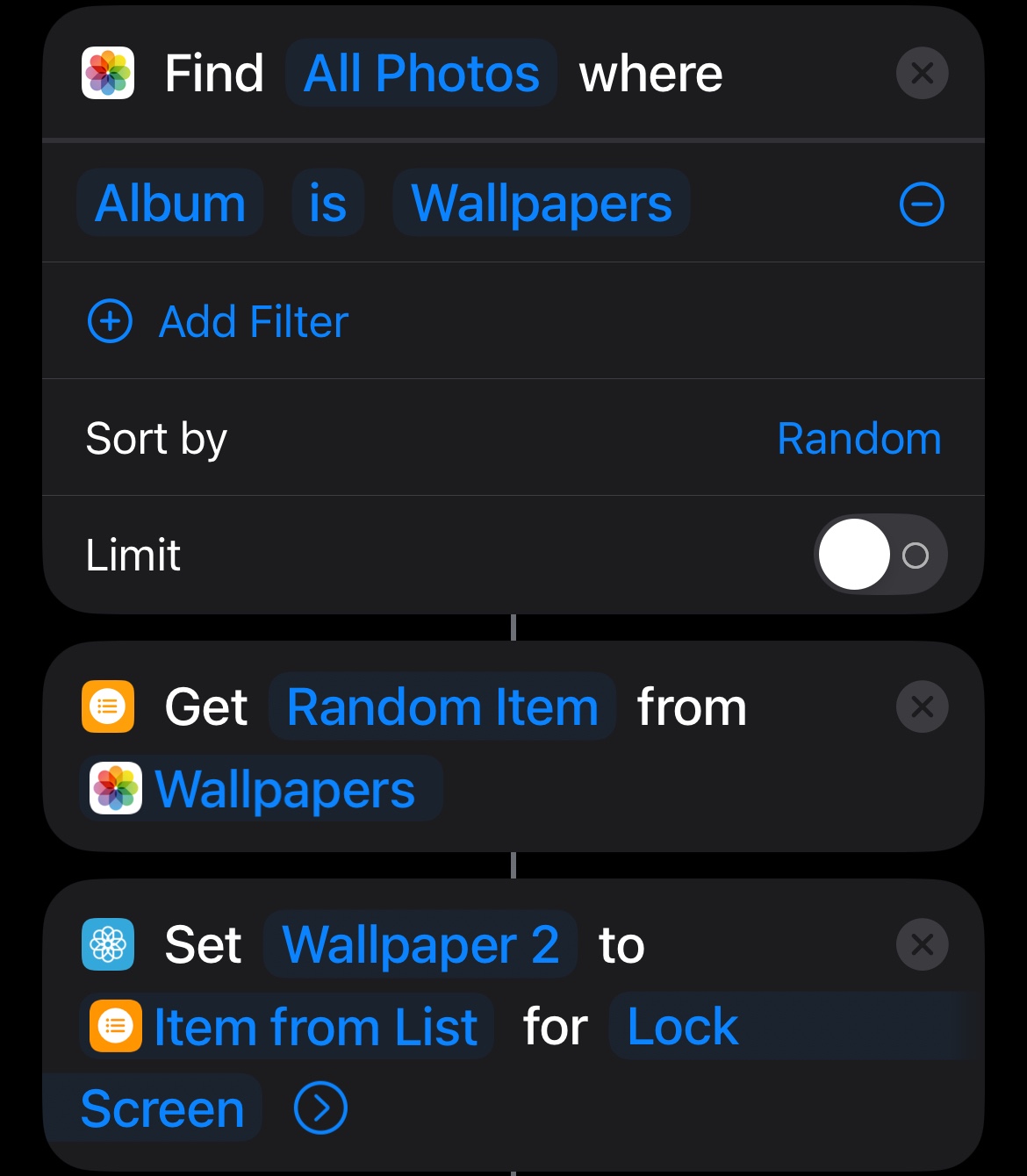Remove the Set Wallpaper action
Screen dimensions: 1027x1176
(x=922, y=944)
